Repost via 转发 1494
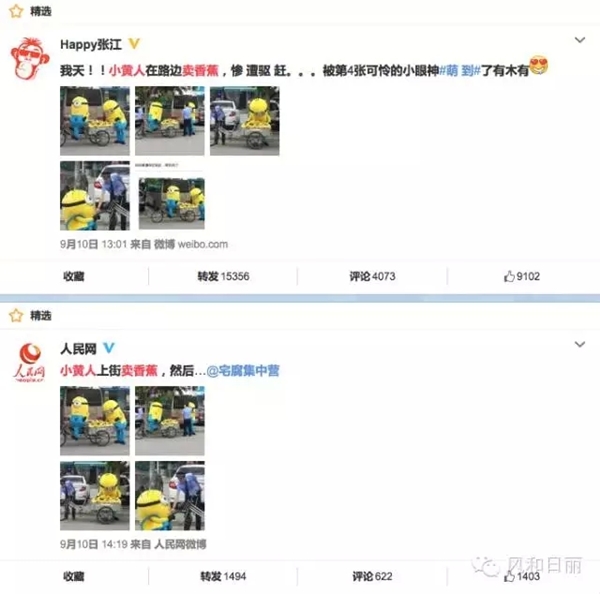Image resolution: width=600 pixels, height=594 pixels. [x=223, y=577]
